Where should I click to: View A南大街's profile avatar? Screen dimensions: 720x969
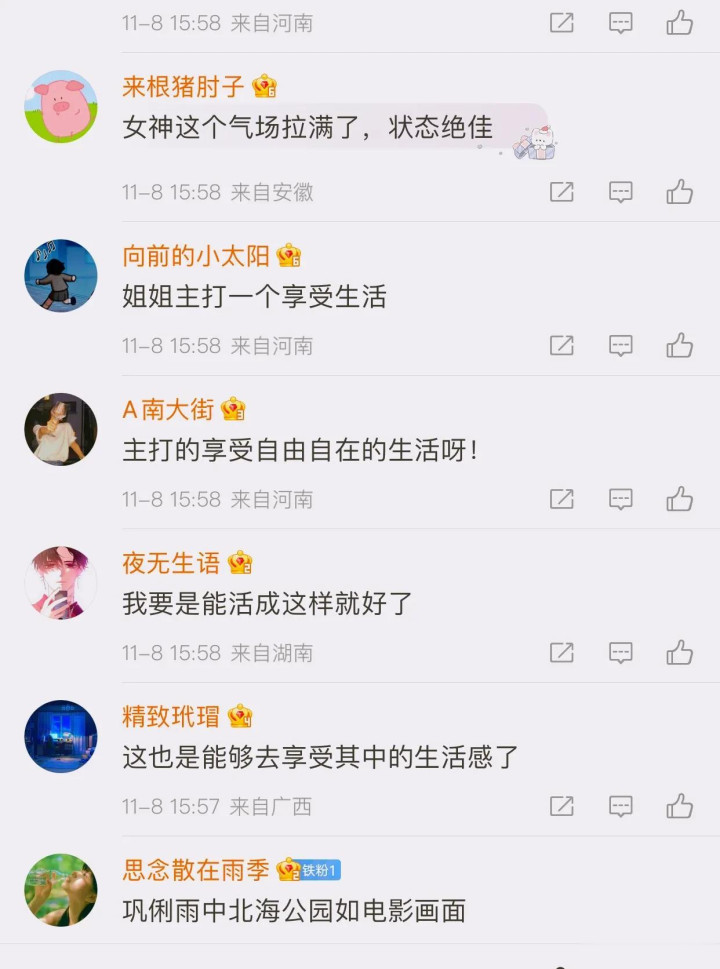point(61,429)
